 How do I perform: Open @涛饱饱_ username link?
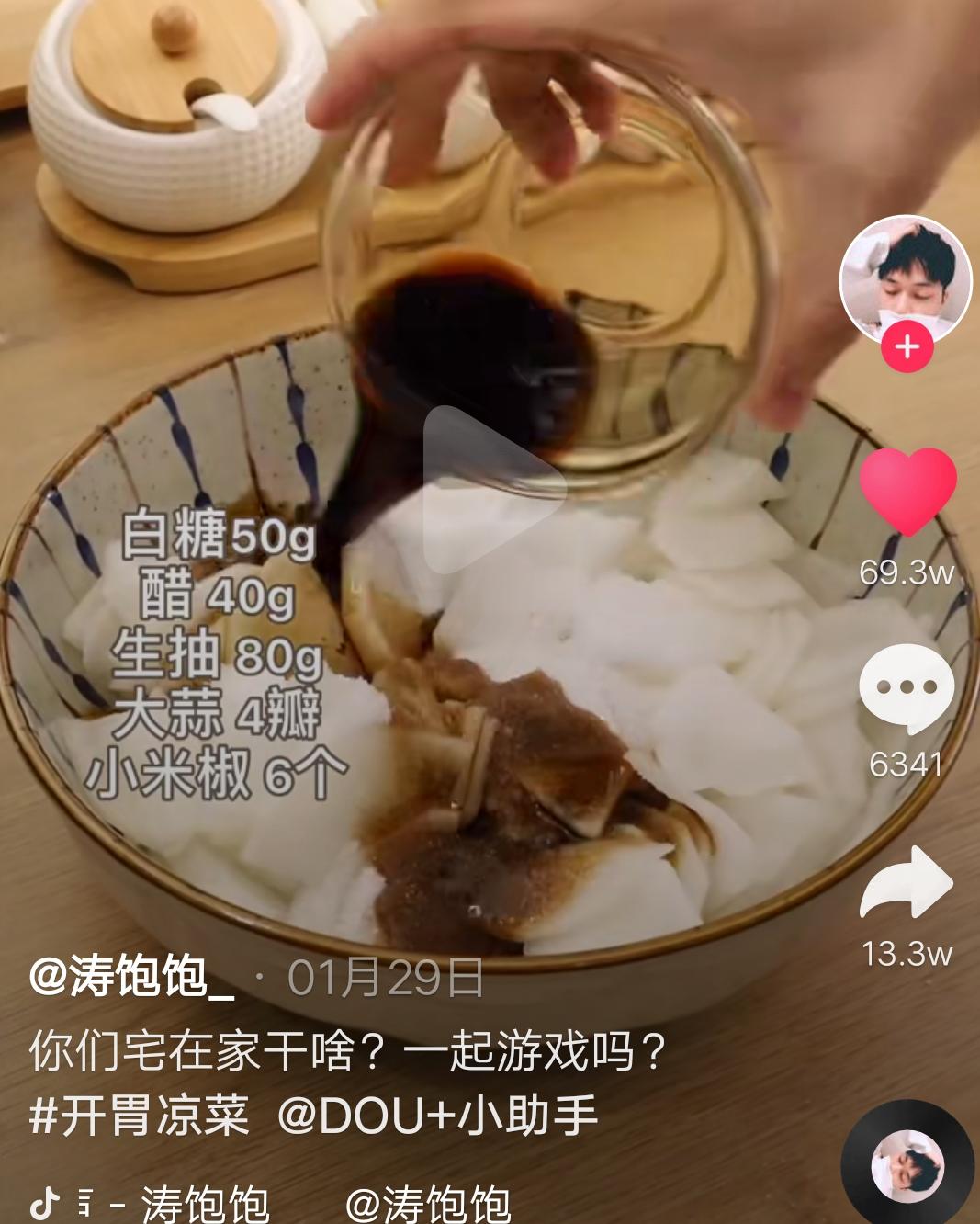(131, 976)
